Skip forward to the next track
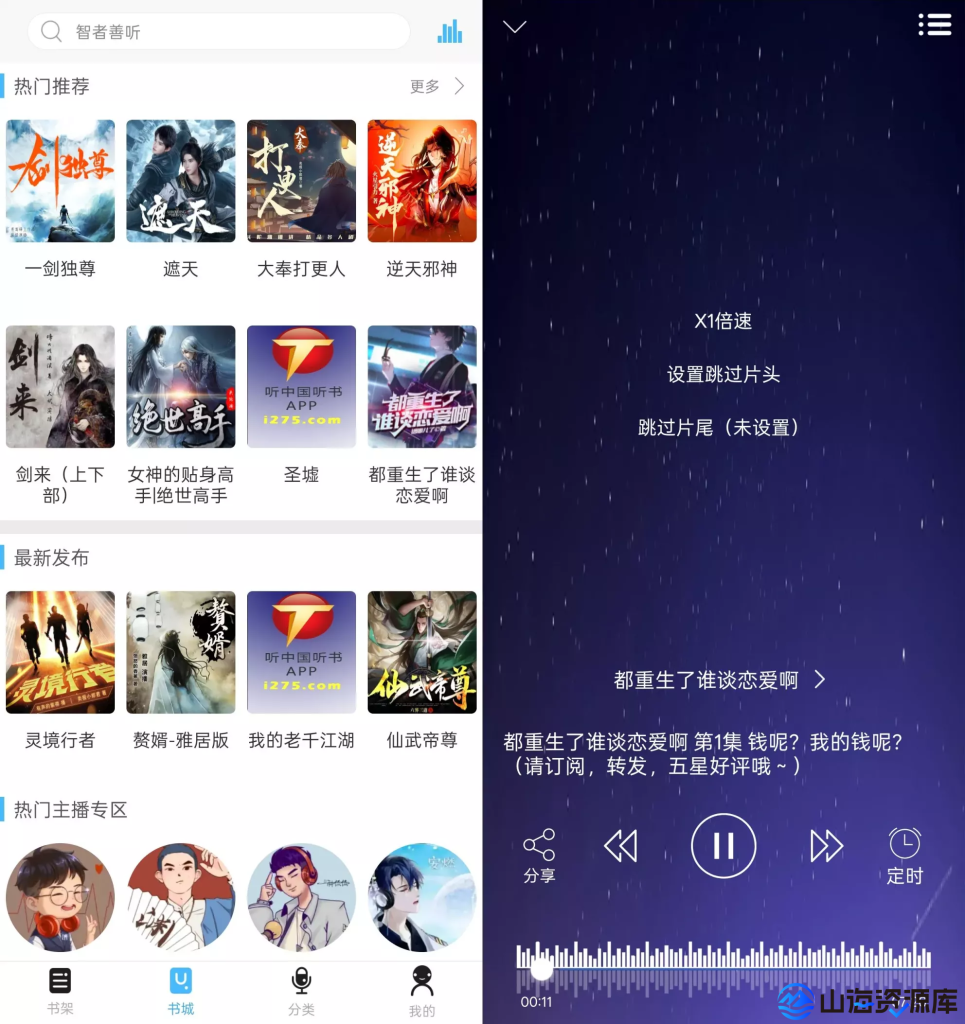Image resolution: width=965 pixels, height=1024 pixels. coord(828,845)
